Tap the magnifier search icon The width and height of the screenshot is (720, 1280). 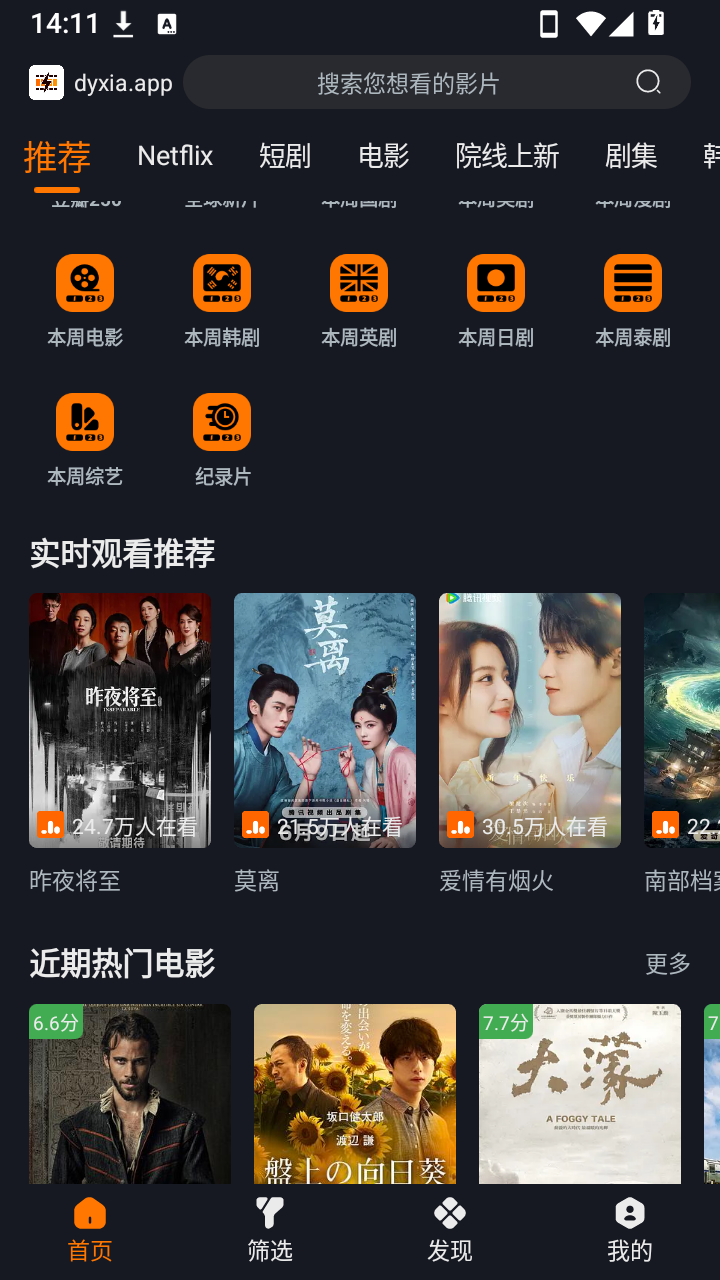pyautogui.click(x=648, y=82)
